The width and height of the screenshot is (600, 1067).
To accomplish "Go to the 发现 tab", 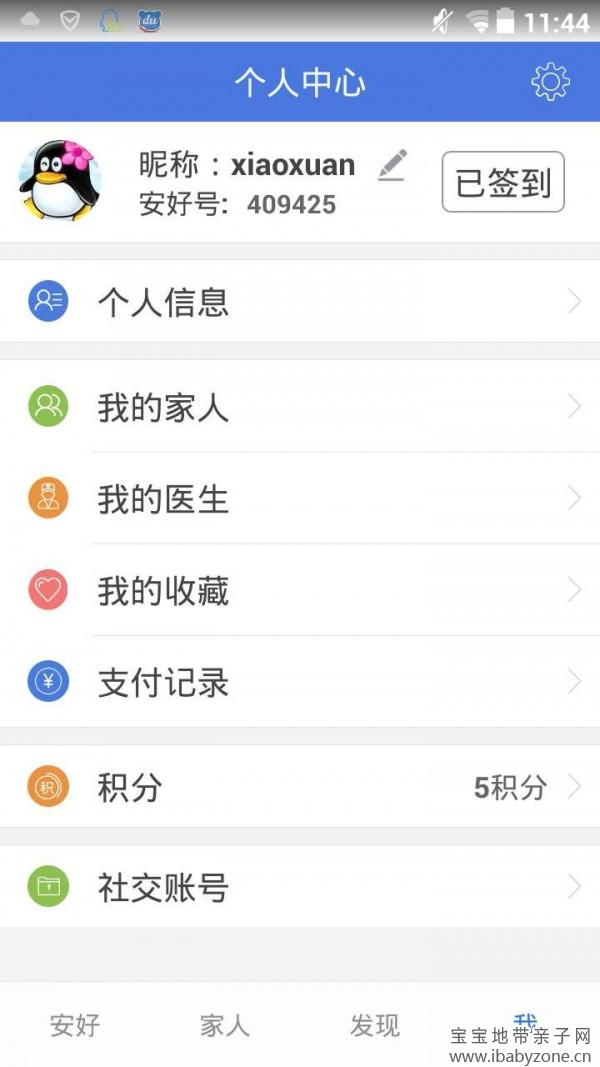I will click(x=375, y=1025).
